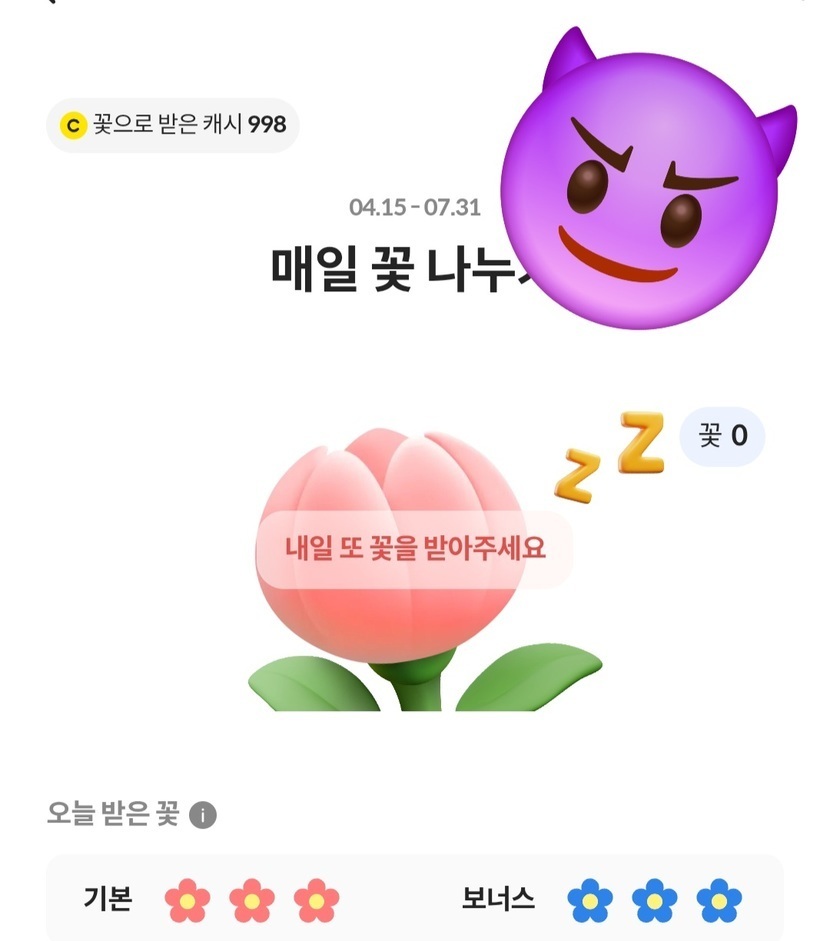This screenshot has width=830, height=941.
Task: Open the 꽃 0 counter chip
Action: pos(722,436)
